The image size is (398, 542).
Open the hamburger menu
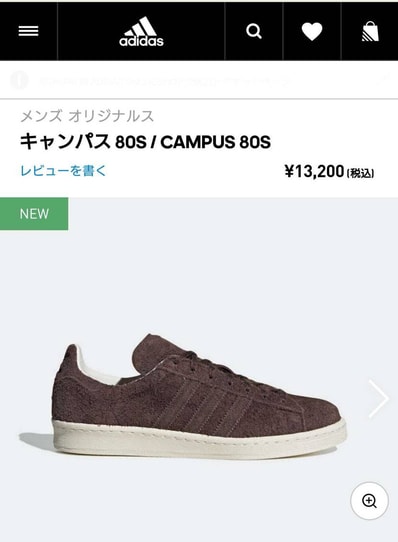click(28, 31)
